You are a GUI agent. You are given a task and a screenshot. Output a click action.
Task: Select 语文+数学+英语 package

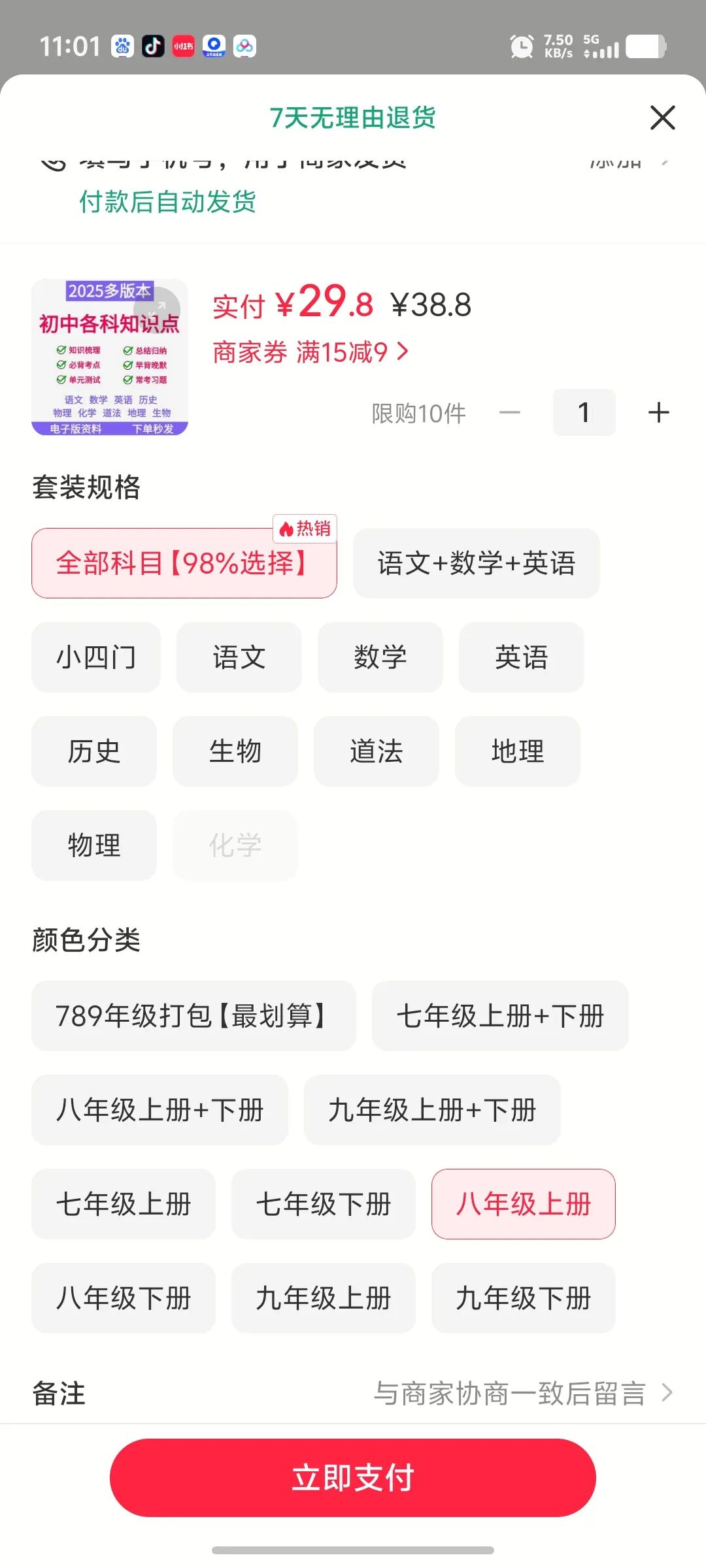point(476,563)
